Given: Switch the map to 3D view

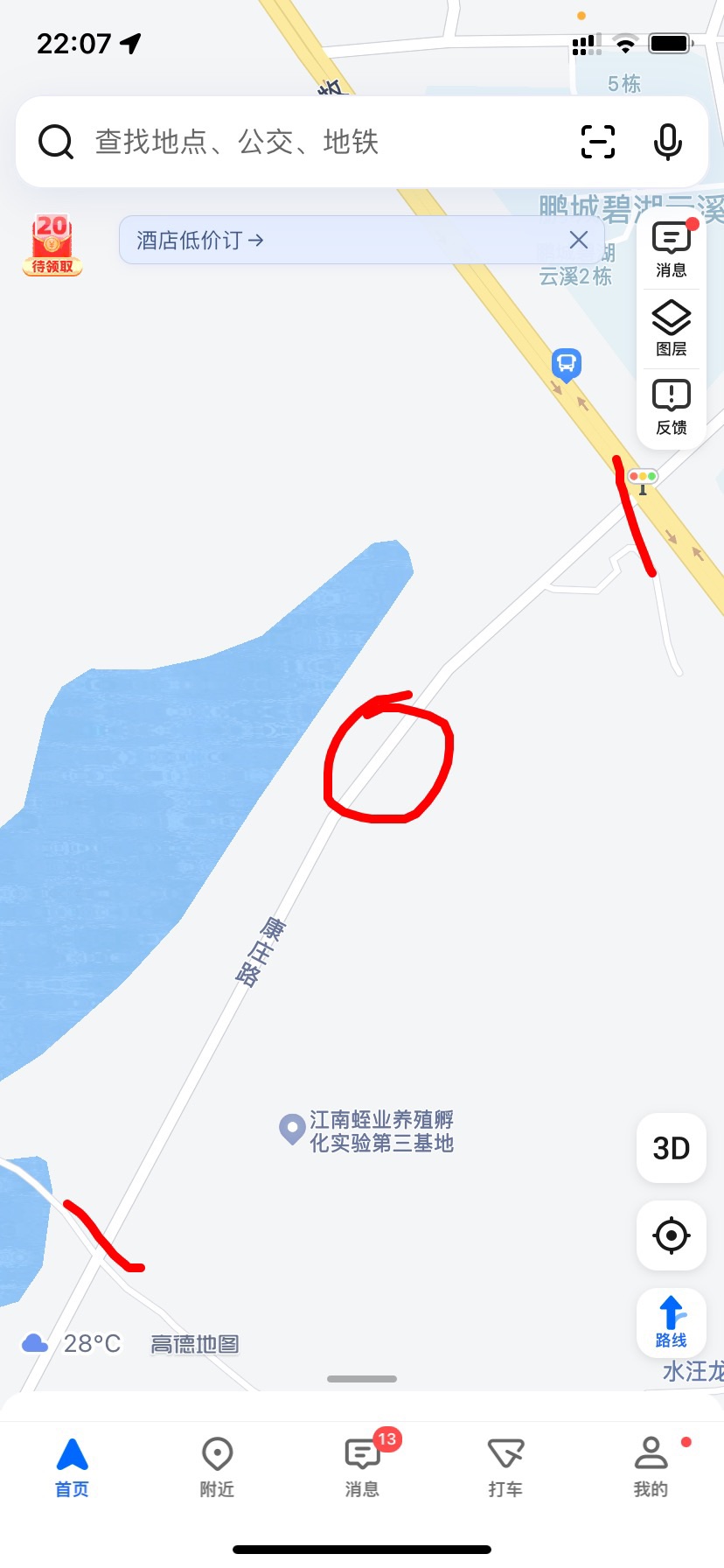Looking at the screenshot, I should pyautogui.click(x=672, y=1148).
